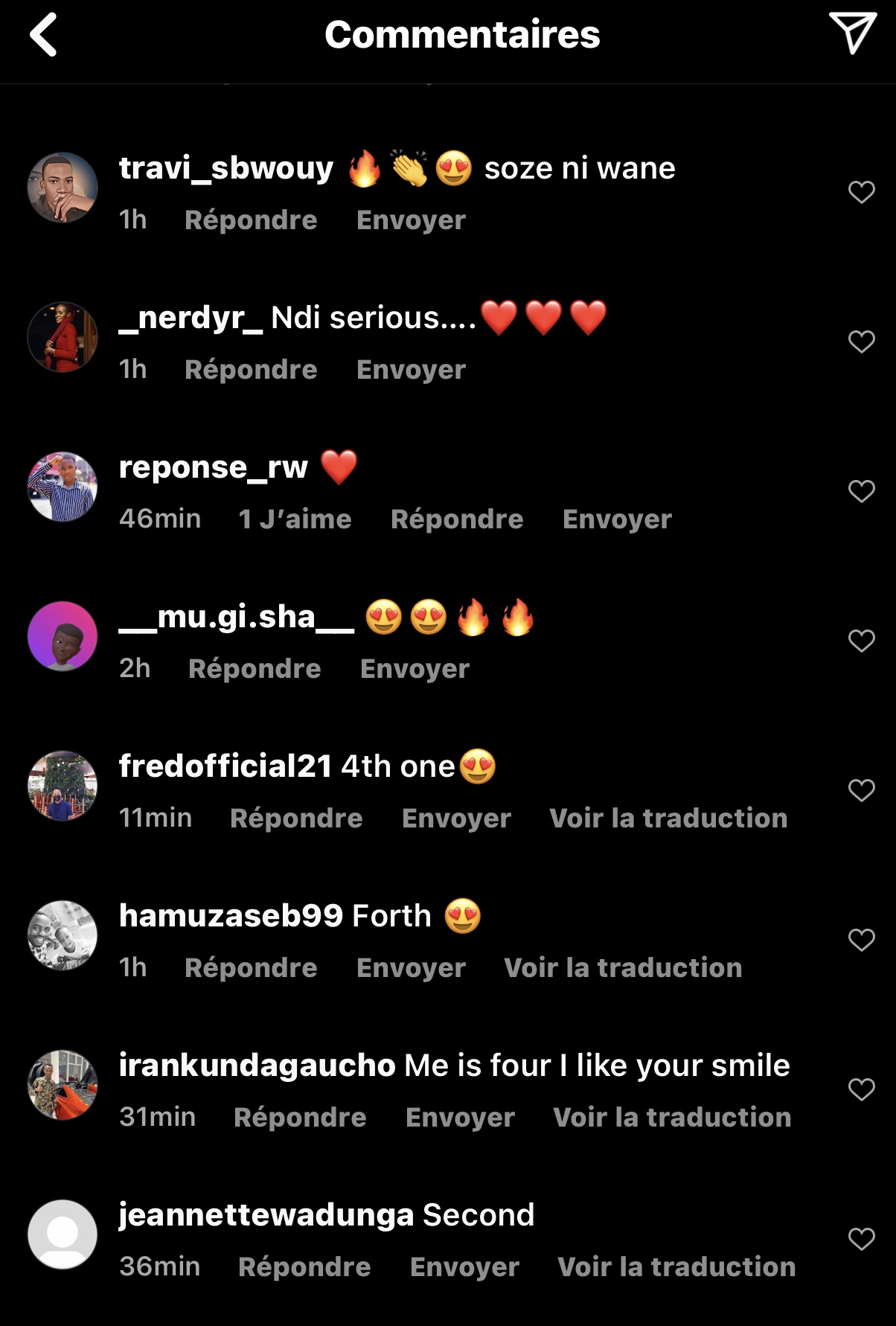Reply to fredofficial21's comment
896x1326 pixels.
(296, 819)
